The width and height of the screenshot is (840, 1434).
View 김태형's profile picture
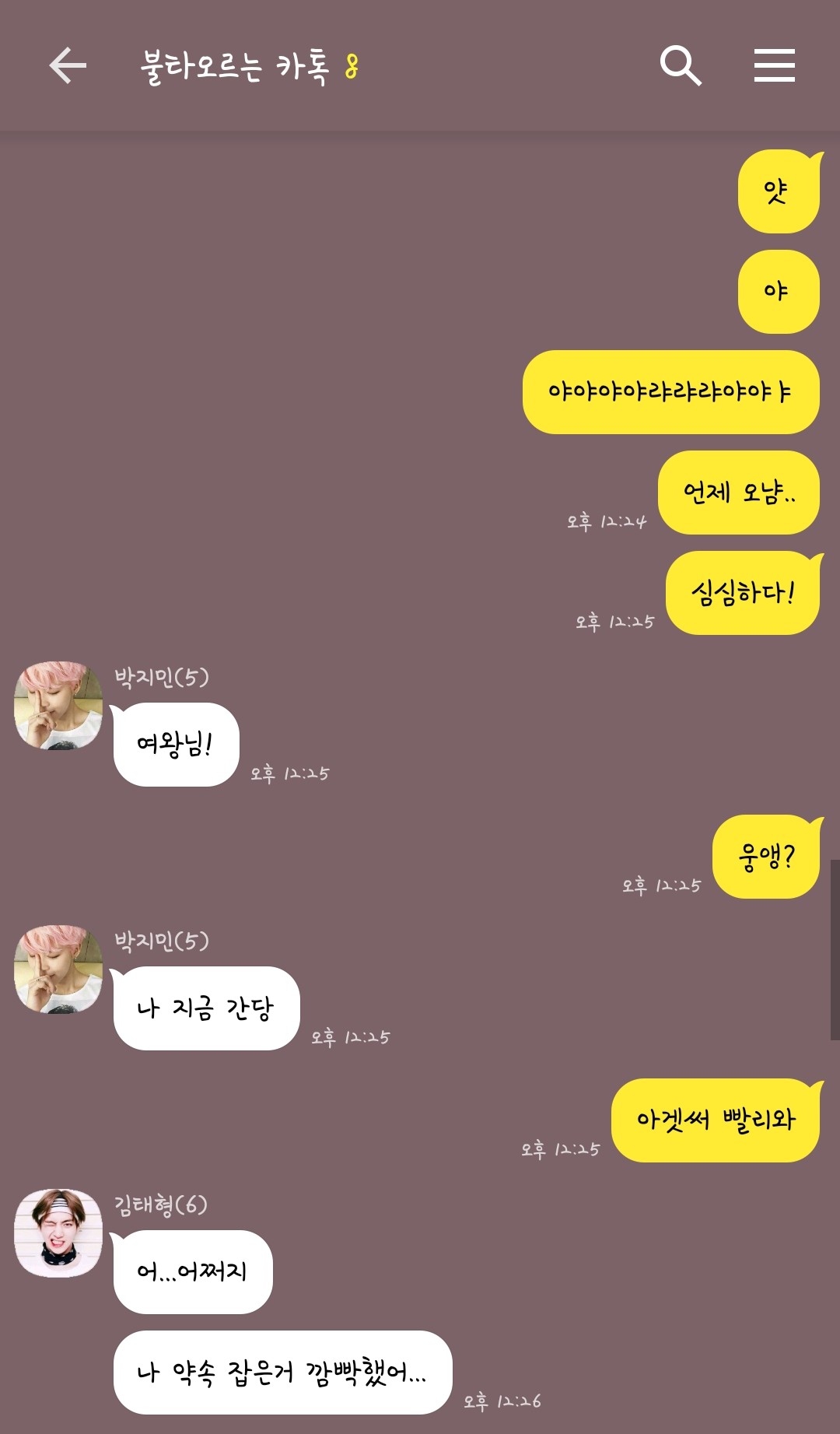click(58, 1233)
